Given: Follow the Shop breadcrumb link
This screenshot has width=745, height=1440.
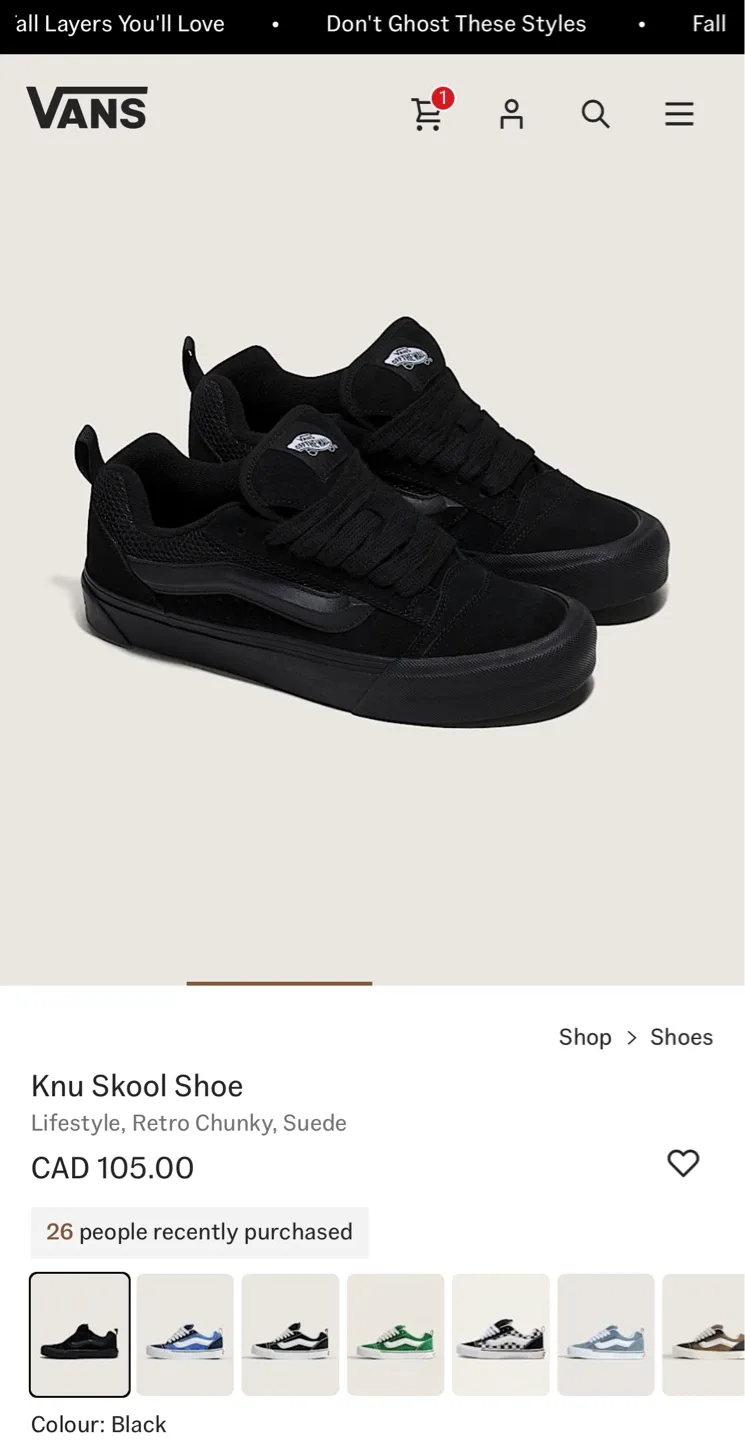Looking at the screenshot, I should point(585,1037).
